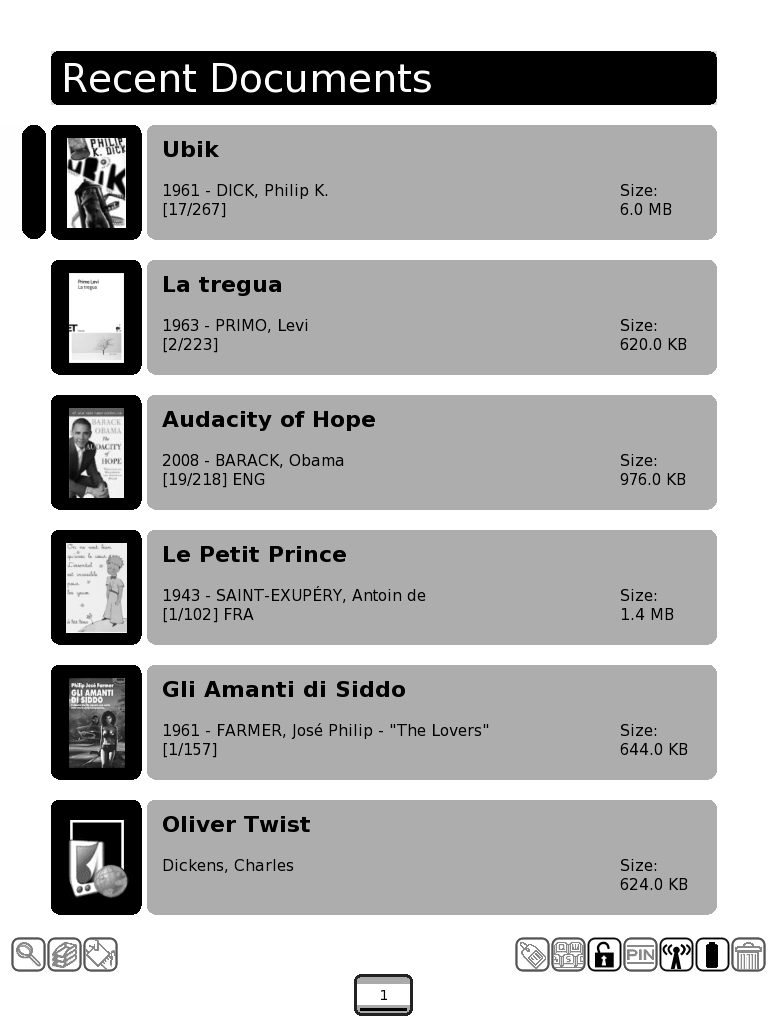The height and width of the screenshot is (1024, 768).
Task: Tap the magnifying glass search icon
Action: point(28,955)
